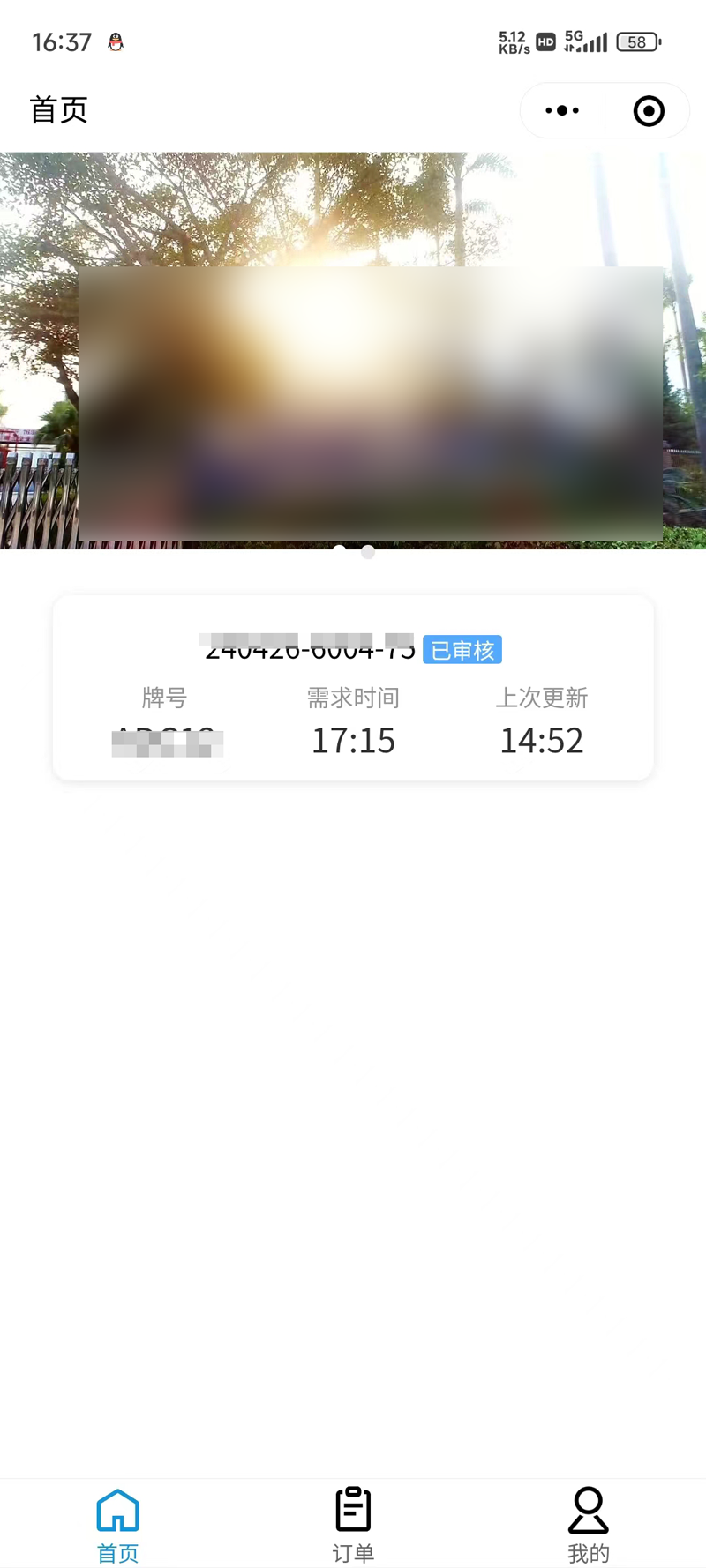Open the banner image at the top
This screenshot has height=1568, width=706.
353,353
